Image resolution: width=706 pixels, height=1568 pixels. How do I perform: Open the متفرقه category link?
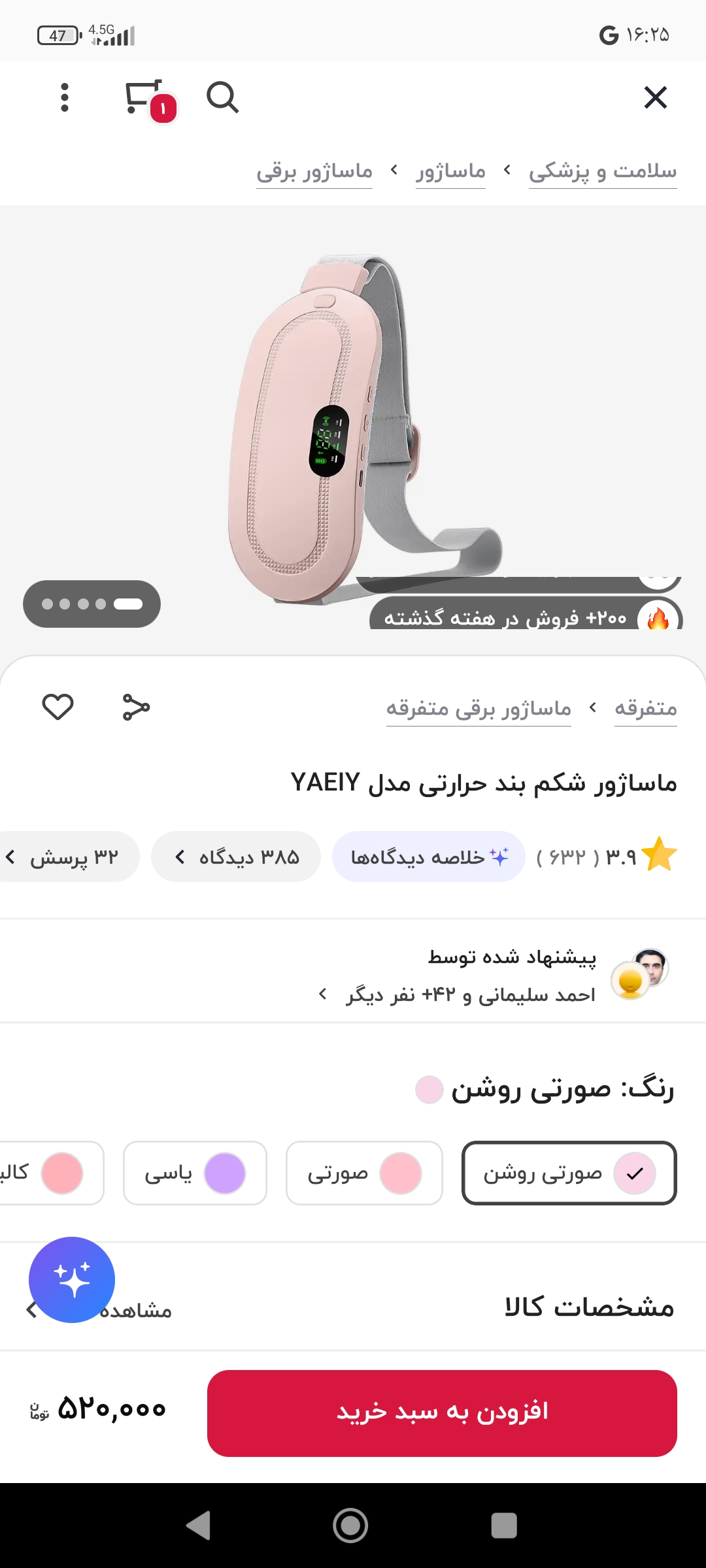pos(645,708)
